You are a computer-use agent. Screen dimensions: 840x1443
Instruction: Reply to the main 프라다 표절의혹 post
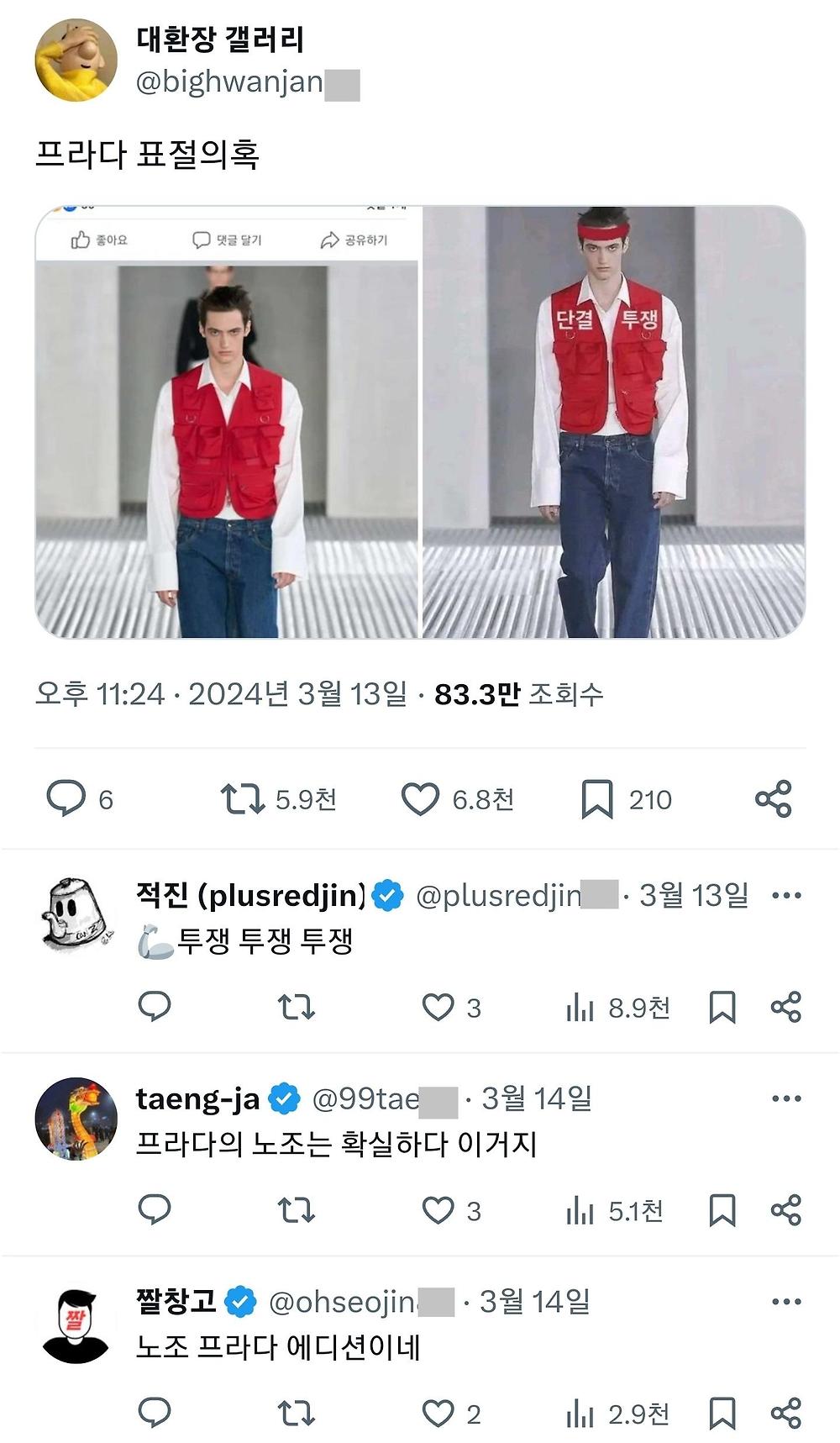tap(66, 798)
